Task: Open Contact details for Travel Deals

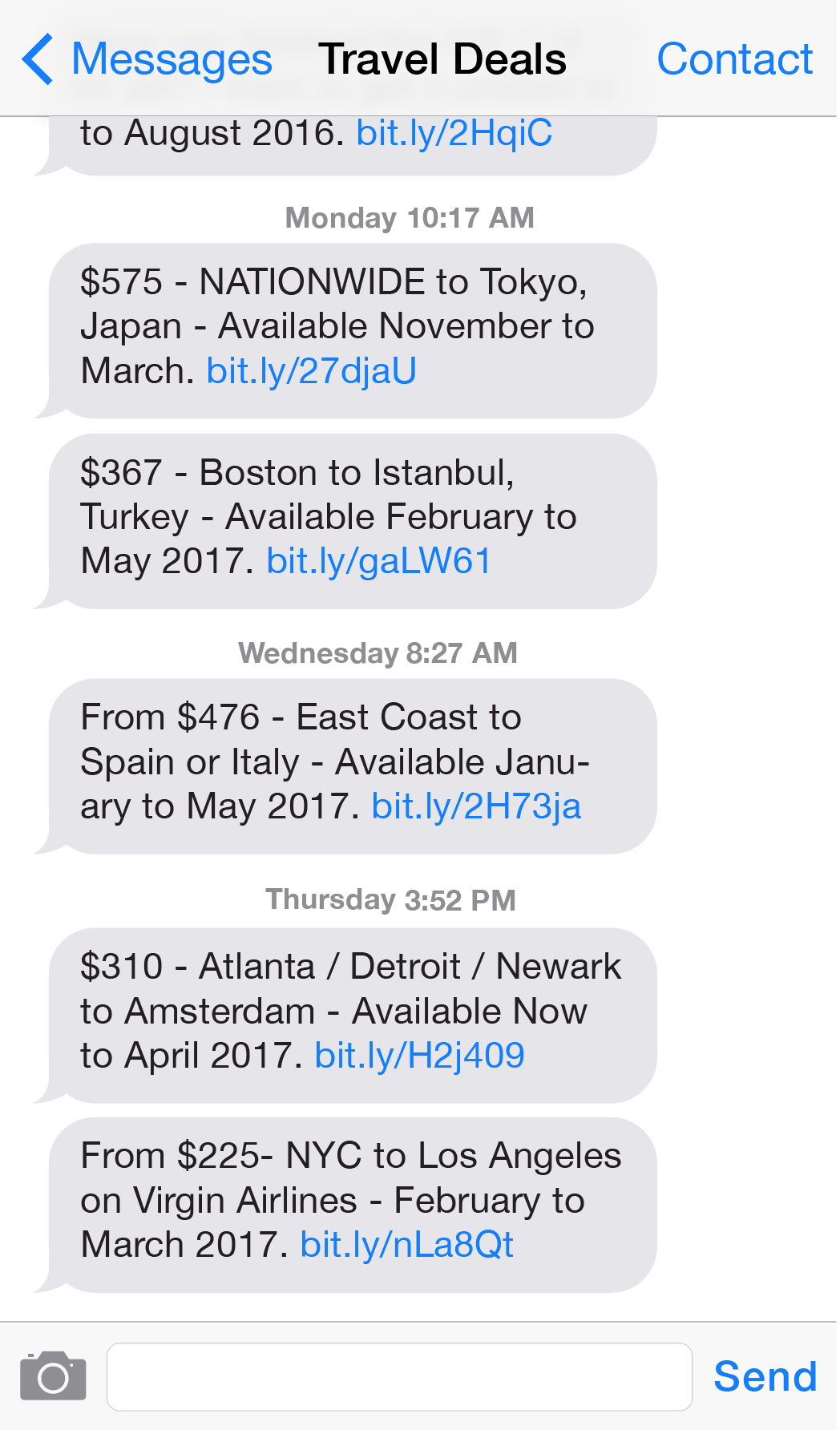Action: click(734, 59)
